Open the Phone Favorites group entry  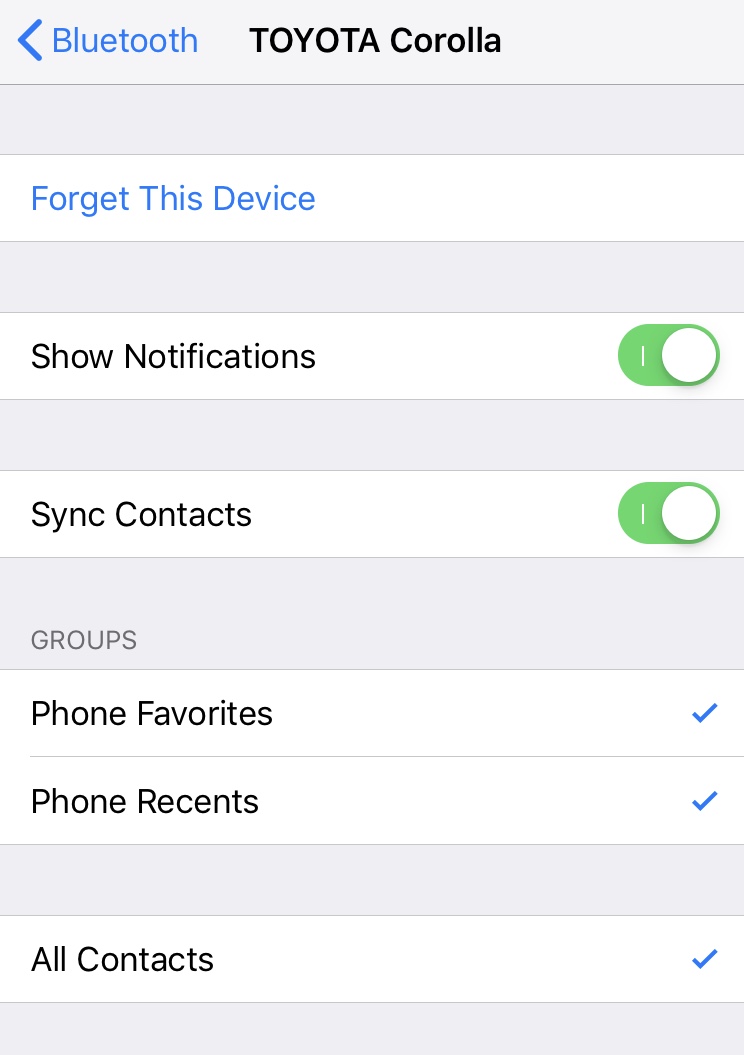[x=151, y=713]
